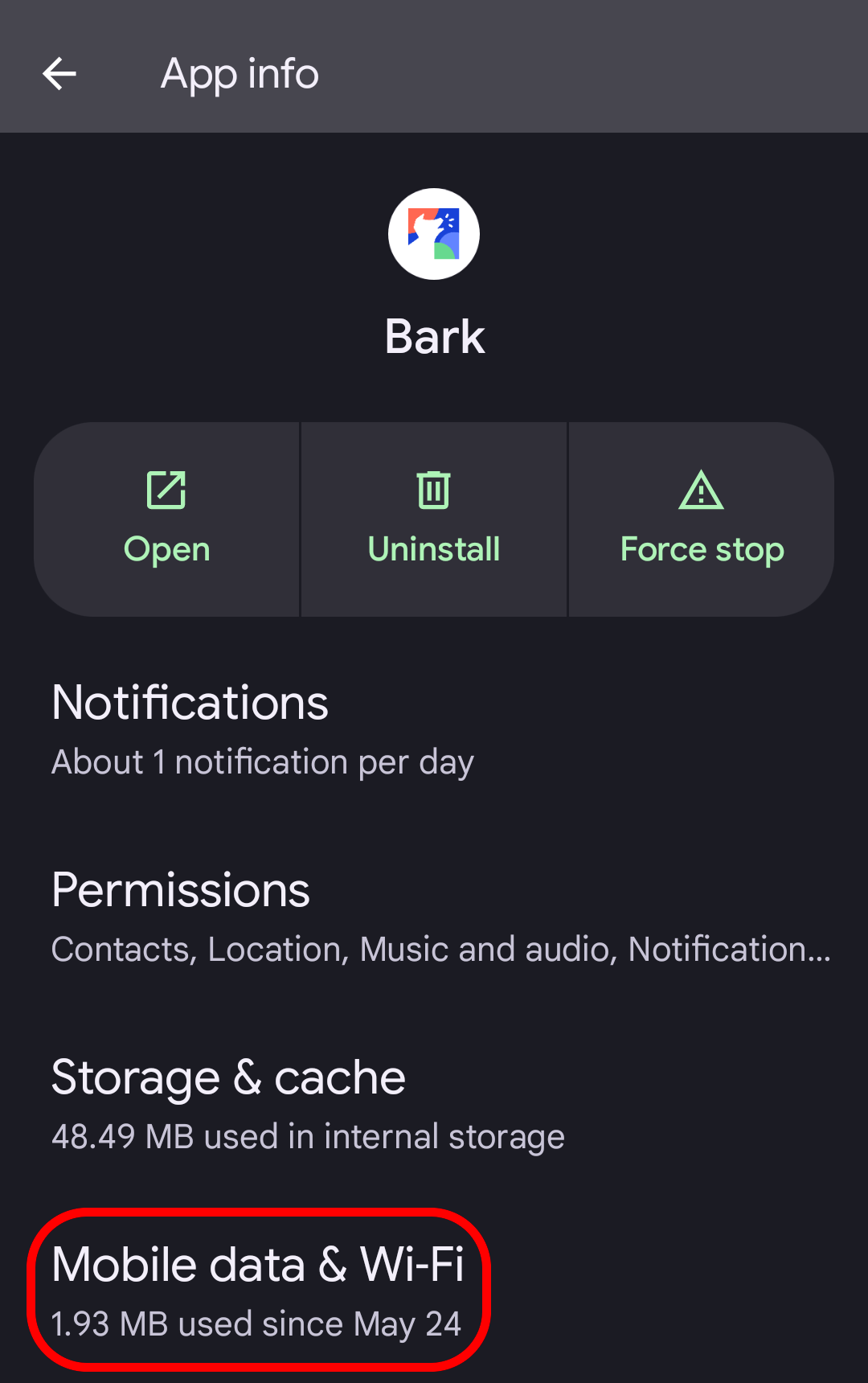This screenshot has width=868, height=1383.
Task: Tap the internal storage usage text
Action: coord(308,1136)
